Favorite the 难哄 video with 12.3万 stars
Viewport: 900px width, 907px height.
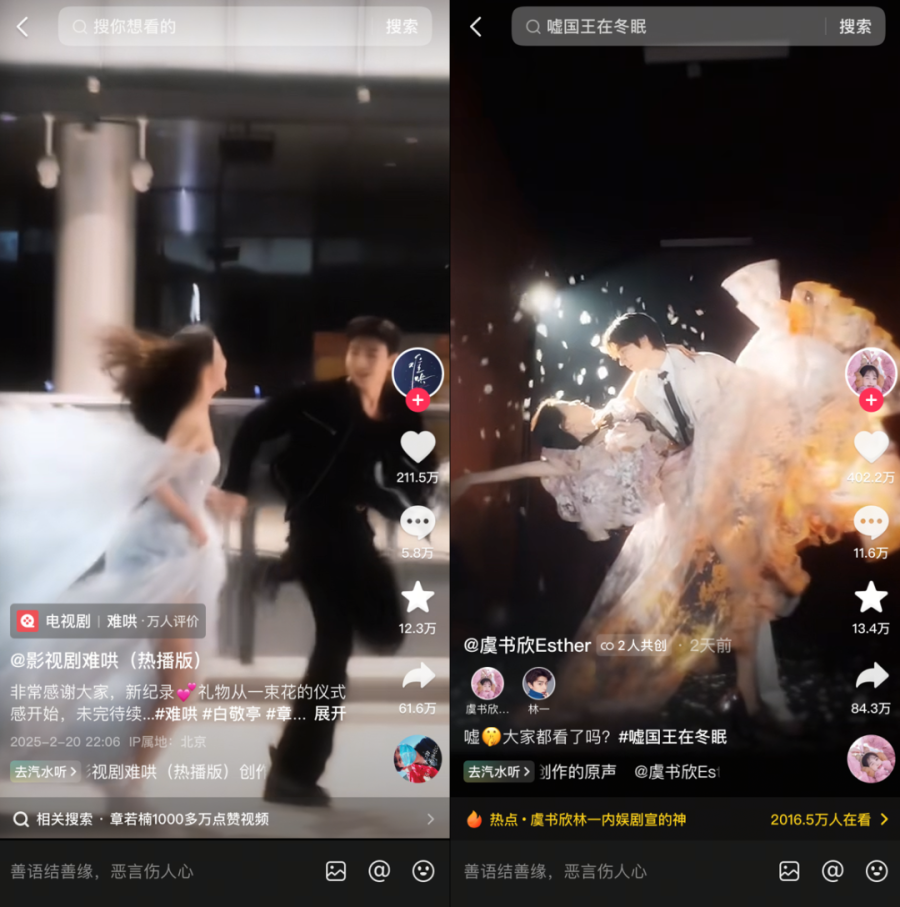click(417, 598)
